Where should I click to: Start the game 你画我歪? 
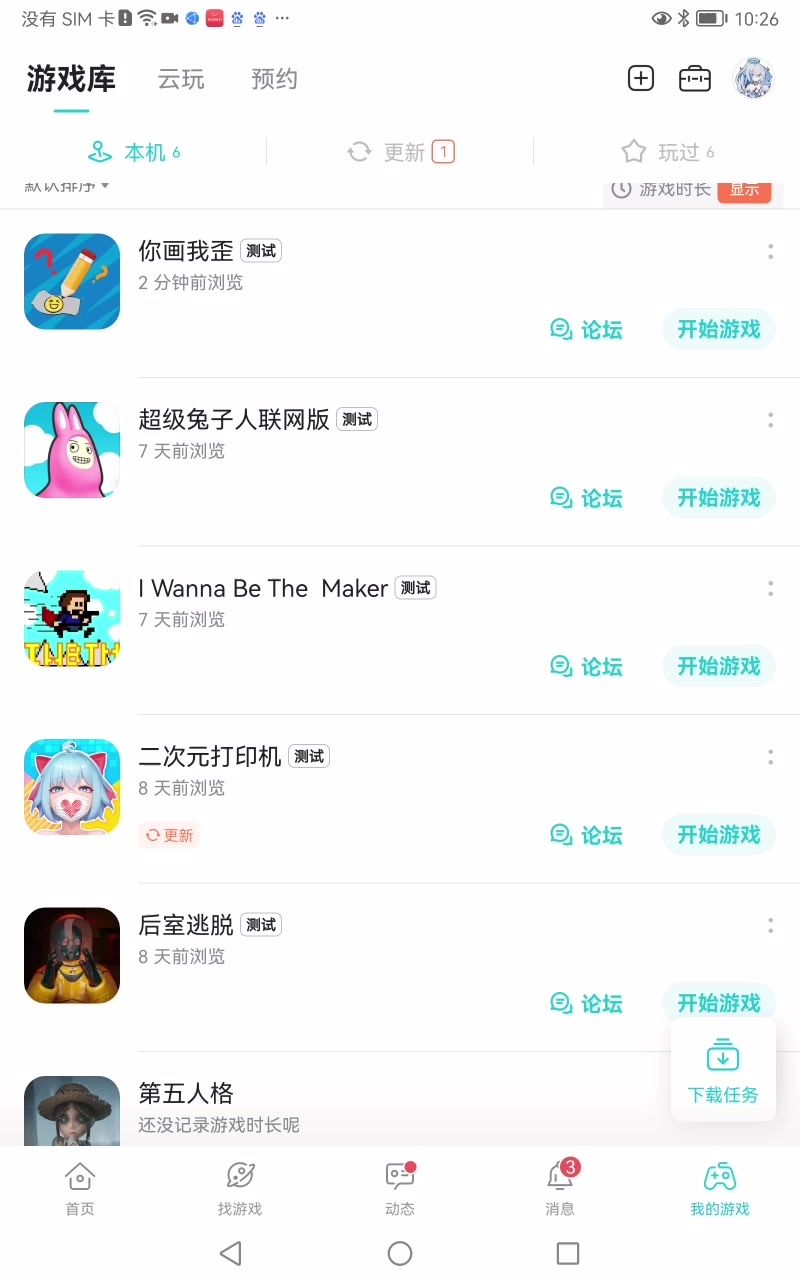pyautogui.click(x=719, y=329)
